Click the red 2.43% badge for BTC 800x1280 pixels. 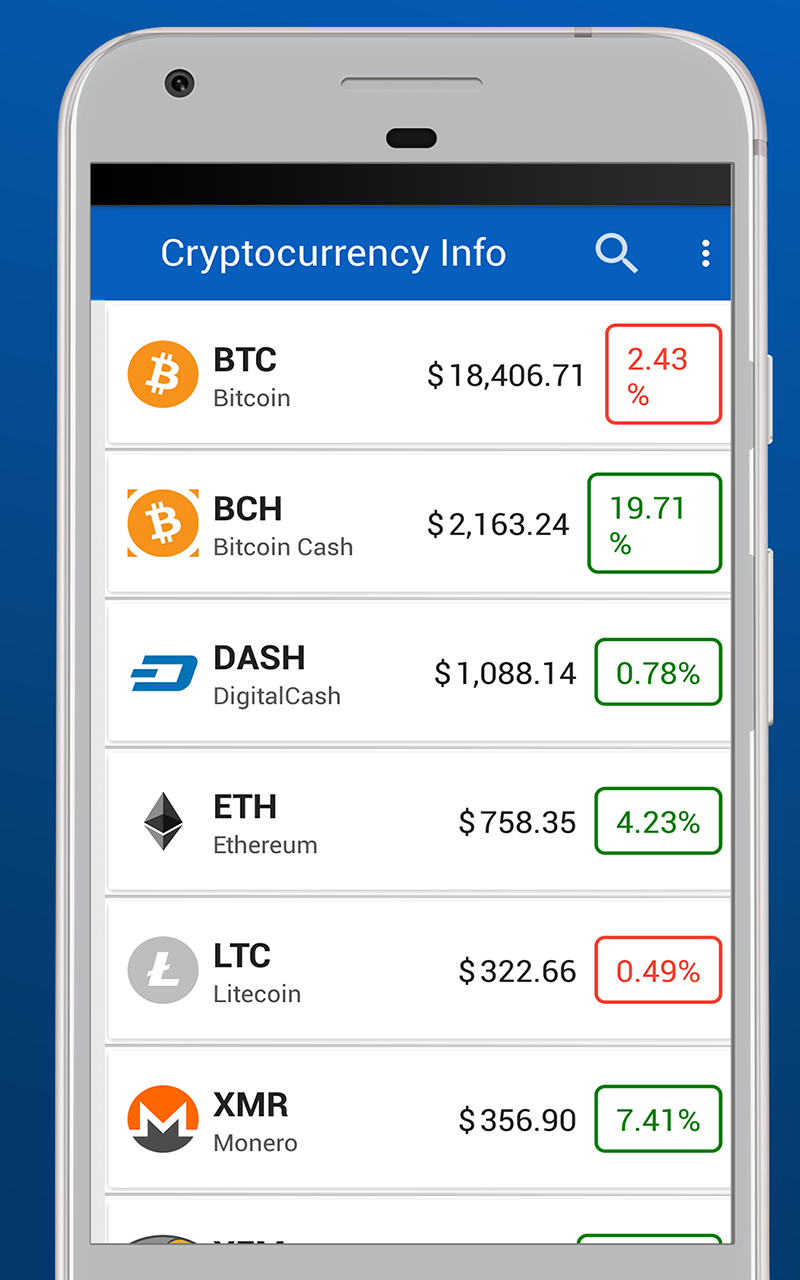point(663,374)
